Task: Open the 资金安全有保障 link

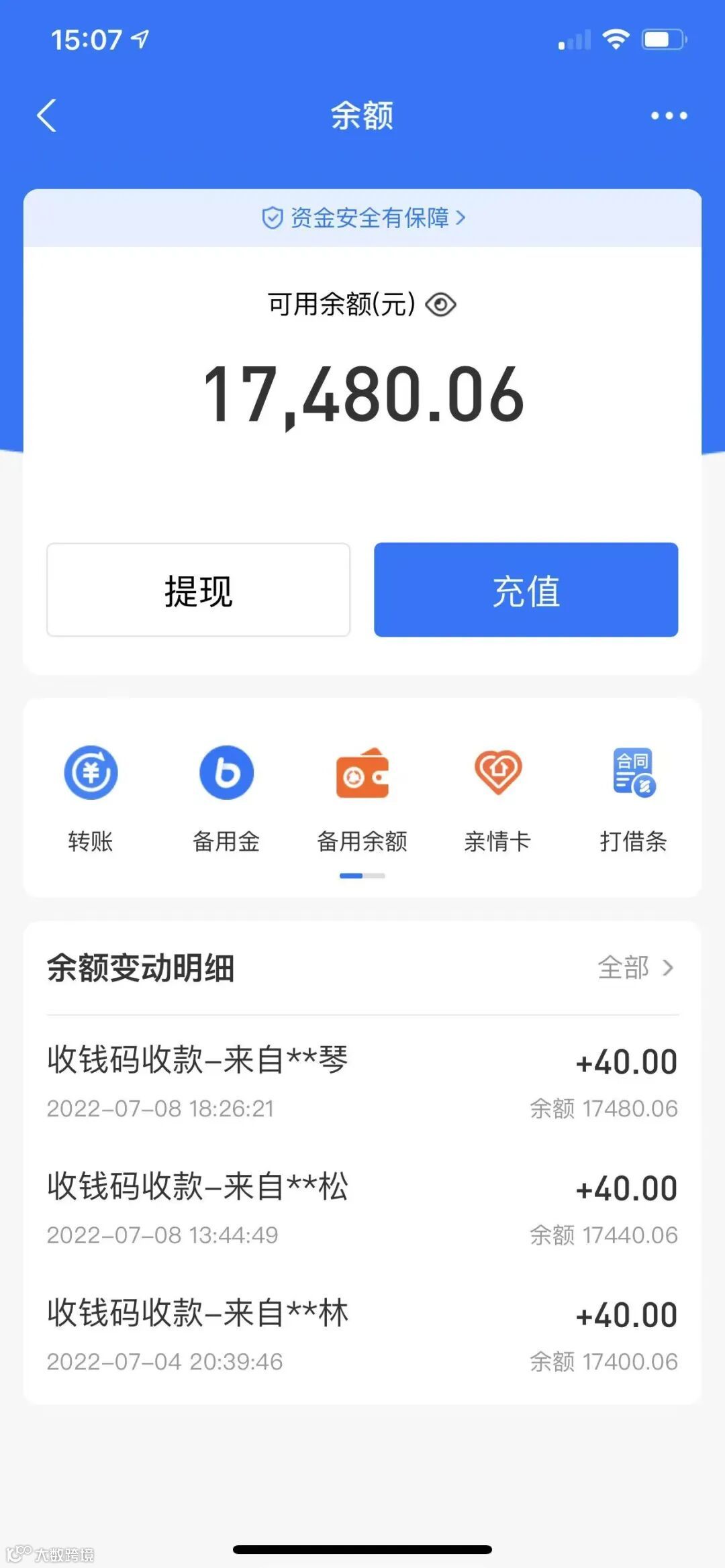Action: (363, 217)
